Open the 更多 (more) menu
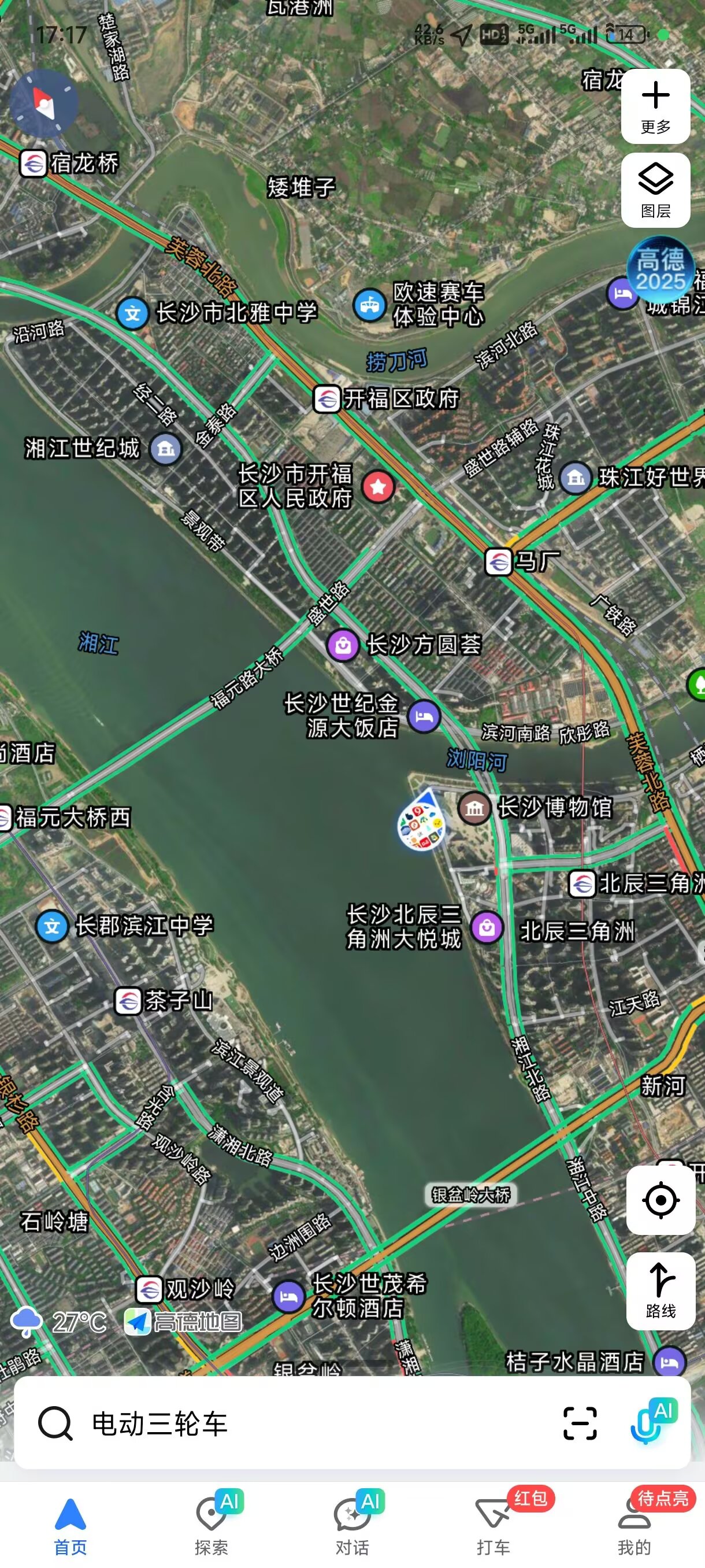Image resolution: width=705 pixels, height=1568 pixels. [655, 106]
